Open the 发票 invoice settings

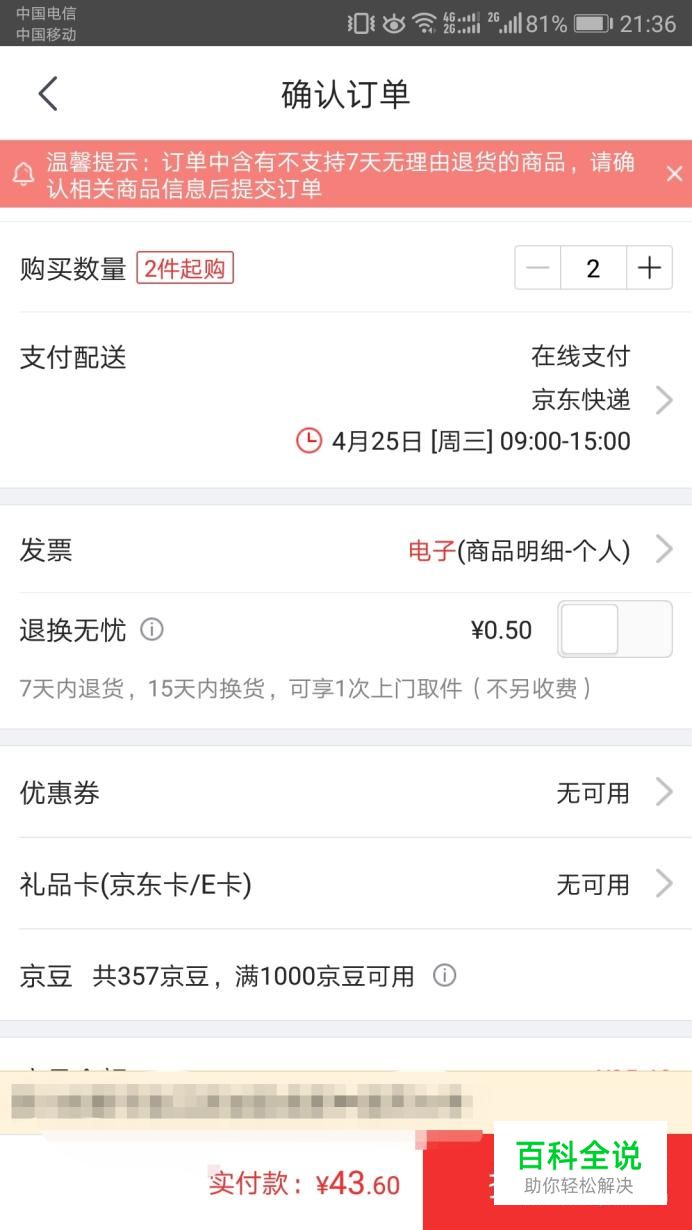tap(346, 550)
